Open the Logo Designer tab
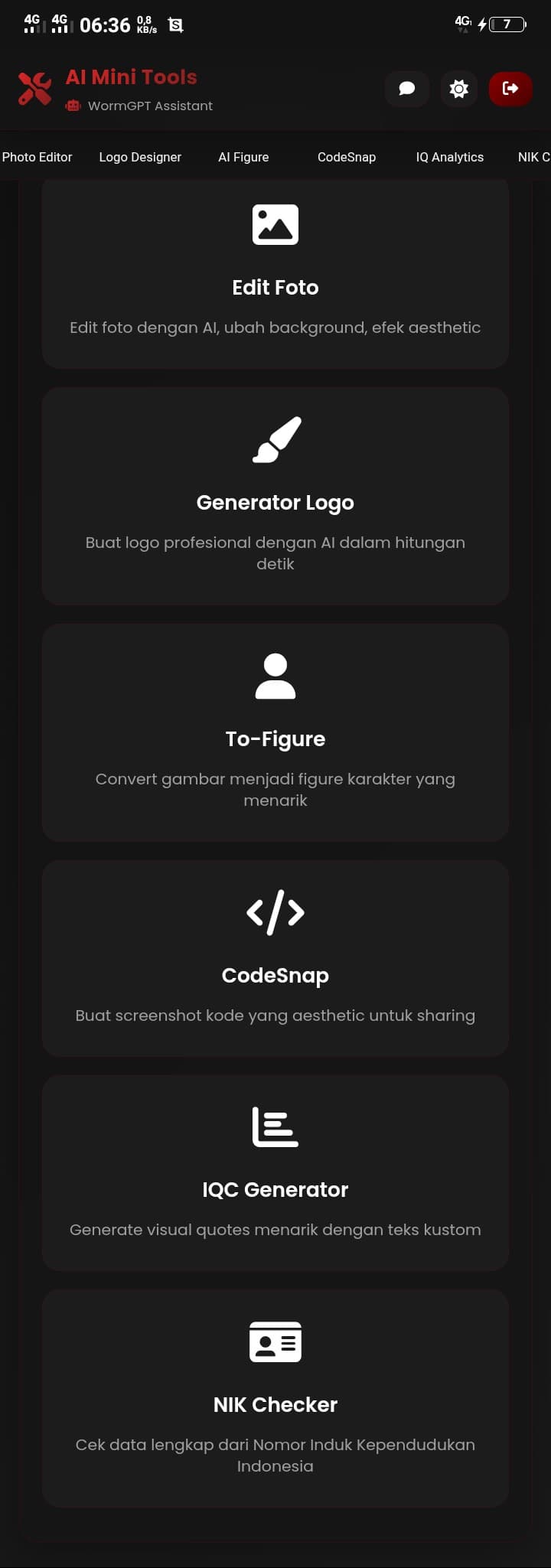Image resolution: width=551 pixels, height=1568 pixels. [x=140, y=157]
